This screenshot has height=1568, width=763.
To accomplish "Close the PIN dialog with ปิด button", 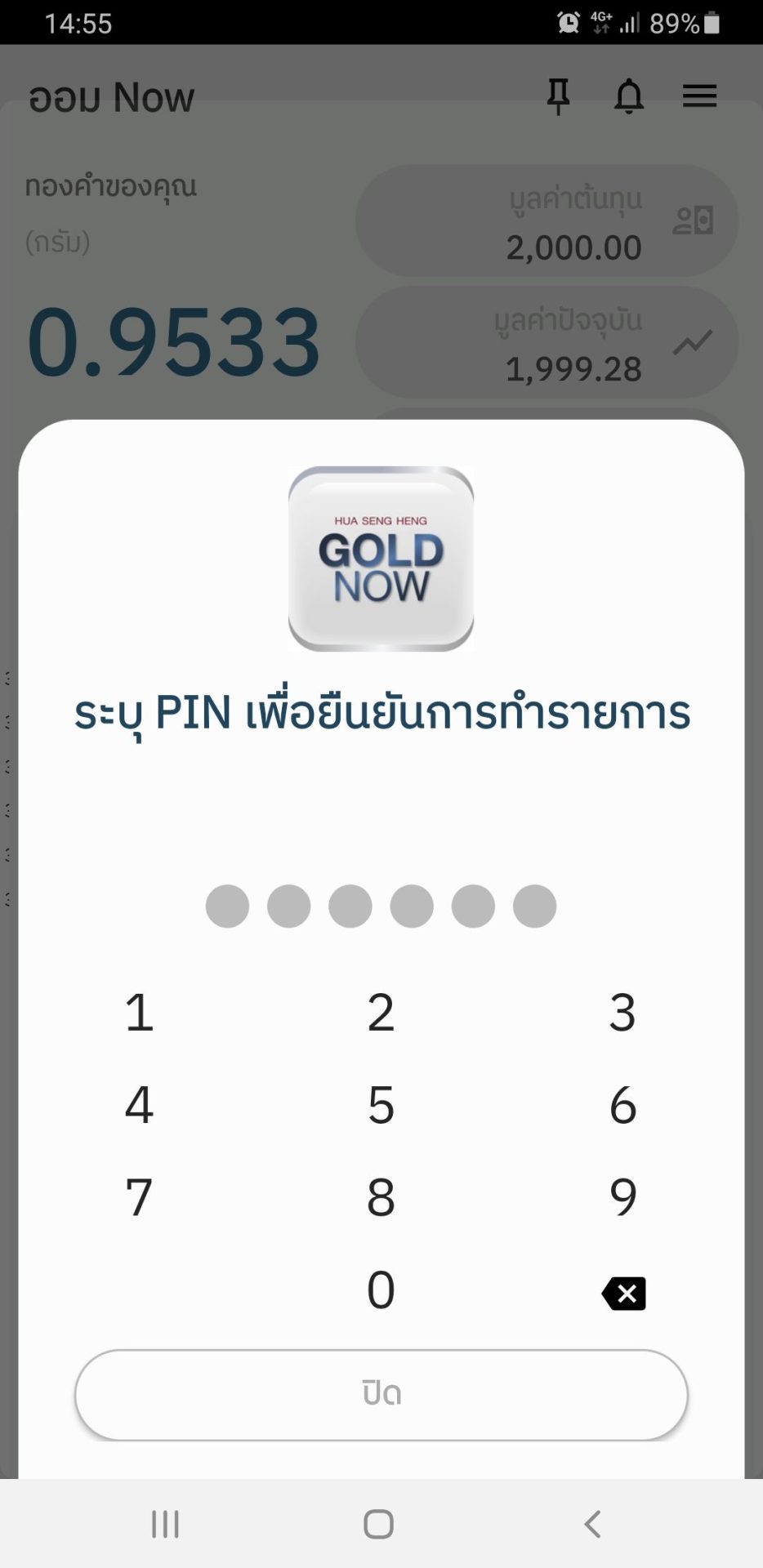I will pyautogui.click(x=381, y=1394).
